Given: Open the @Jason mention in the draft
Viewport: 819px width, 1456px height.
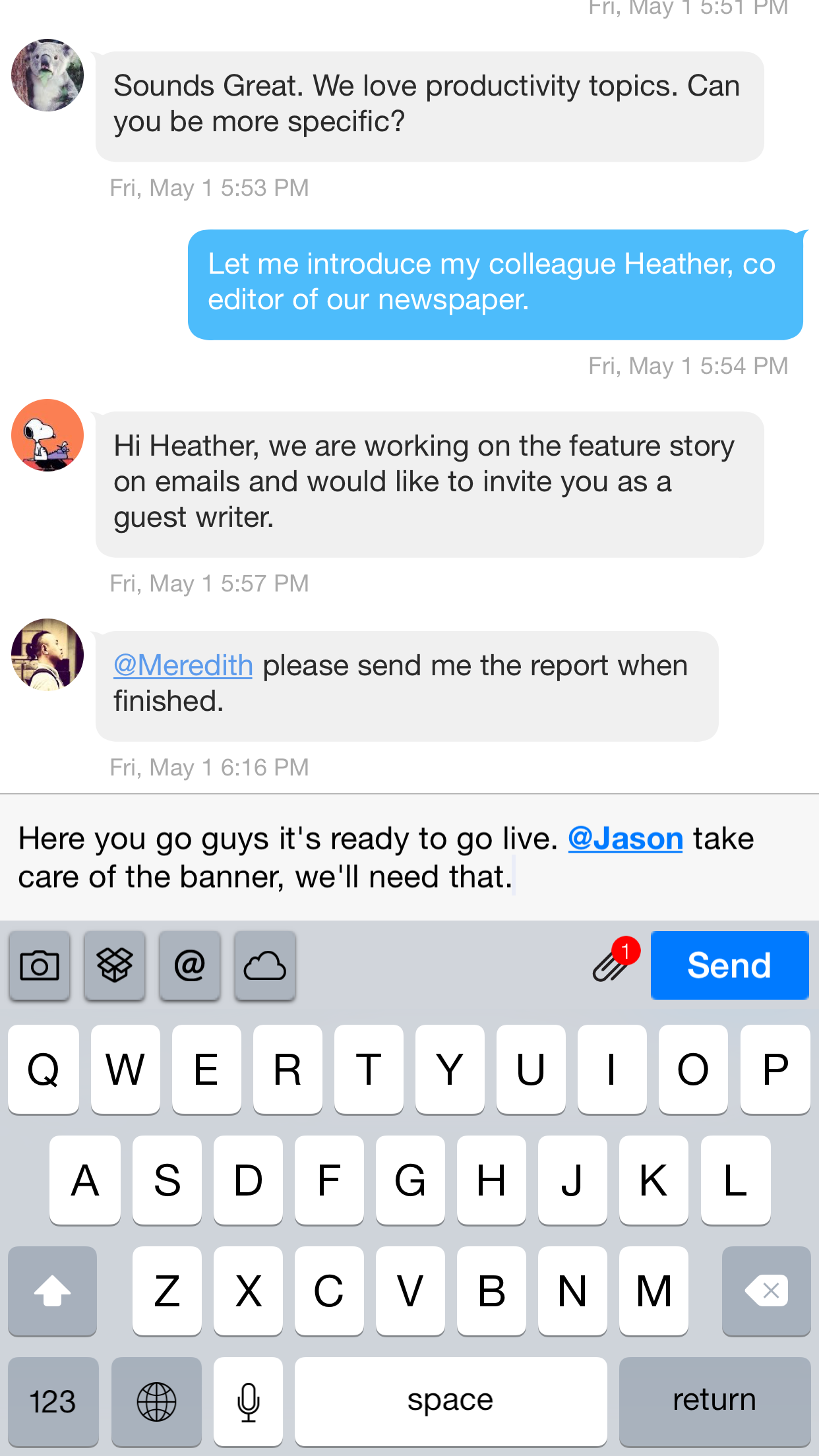Looking at the screenshot, I should (x=625, y=839).
